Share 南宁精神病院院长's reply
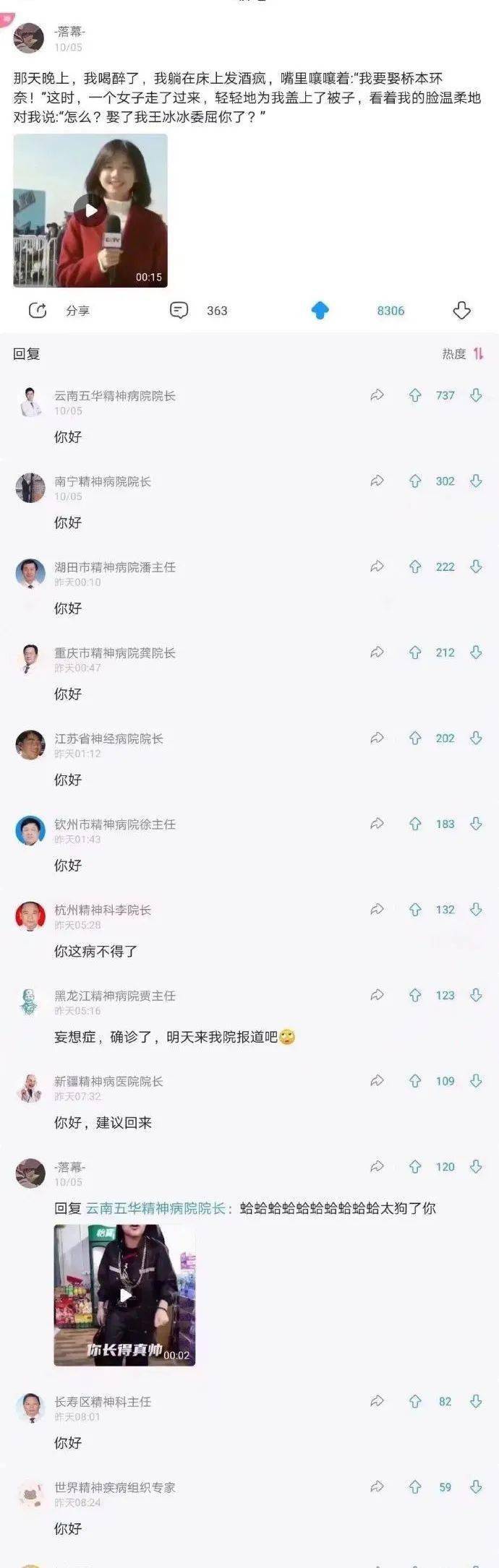This screenshot has height=1568, width=499. pyautogui.click(x=377, y=481)
